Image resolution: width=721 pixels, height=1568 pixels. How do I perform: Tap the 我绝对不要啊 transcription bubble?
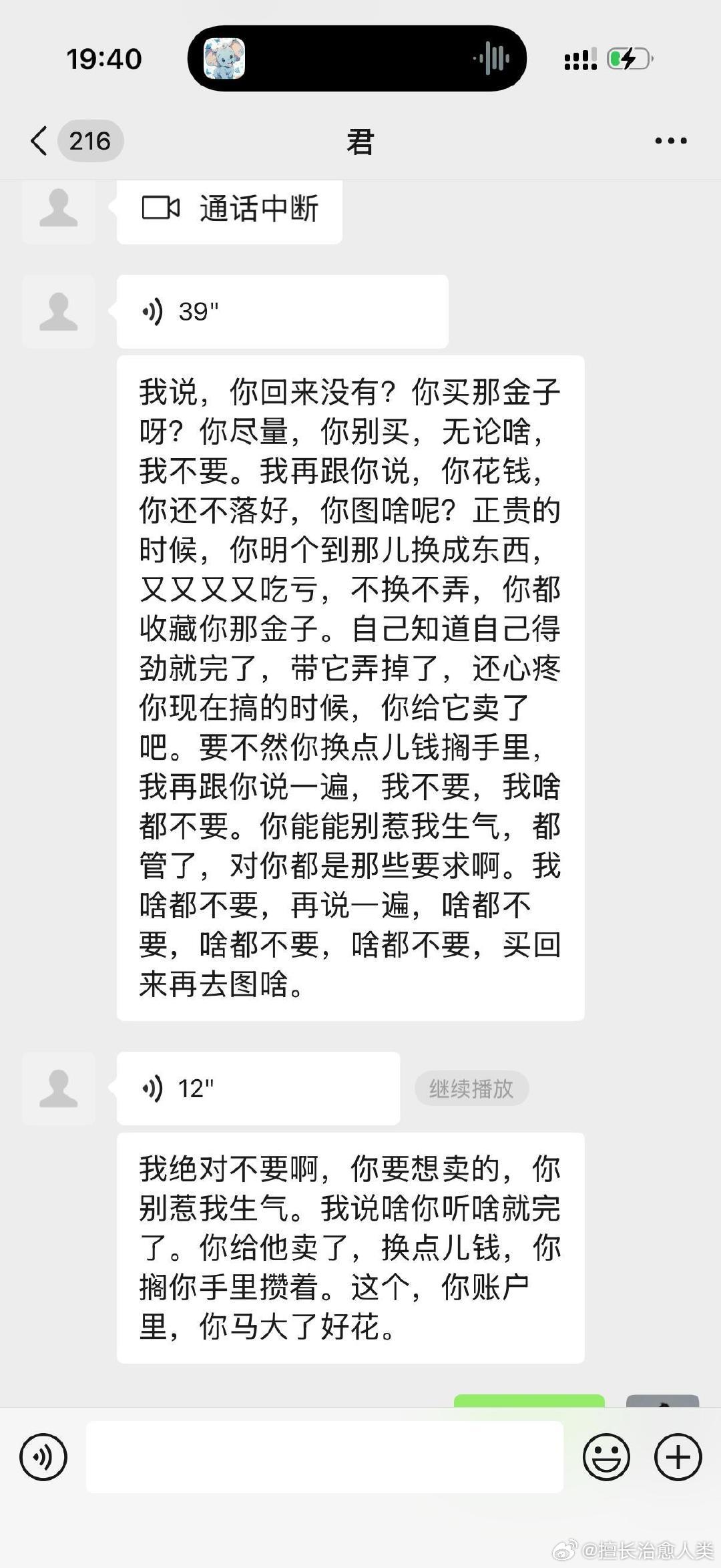click(350, 1249)
